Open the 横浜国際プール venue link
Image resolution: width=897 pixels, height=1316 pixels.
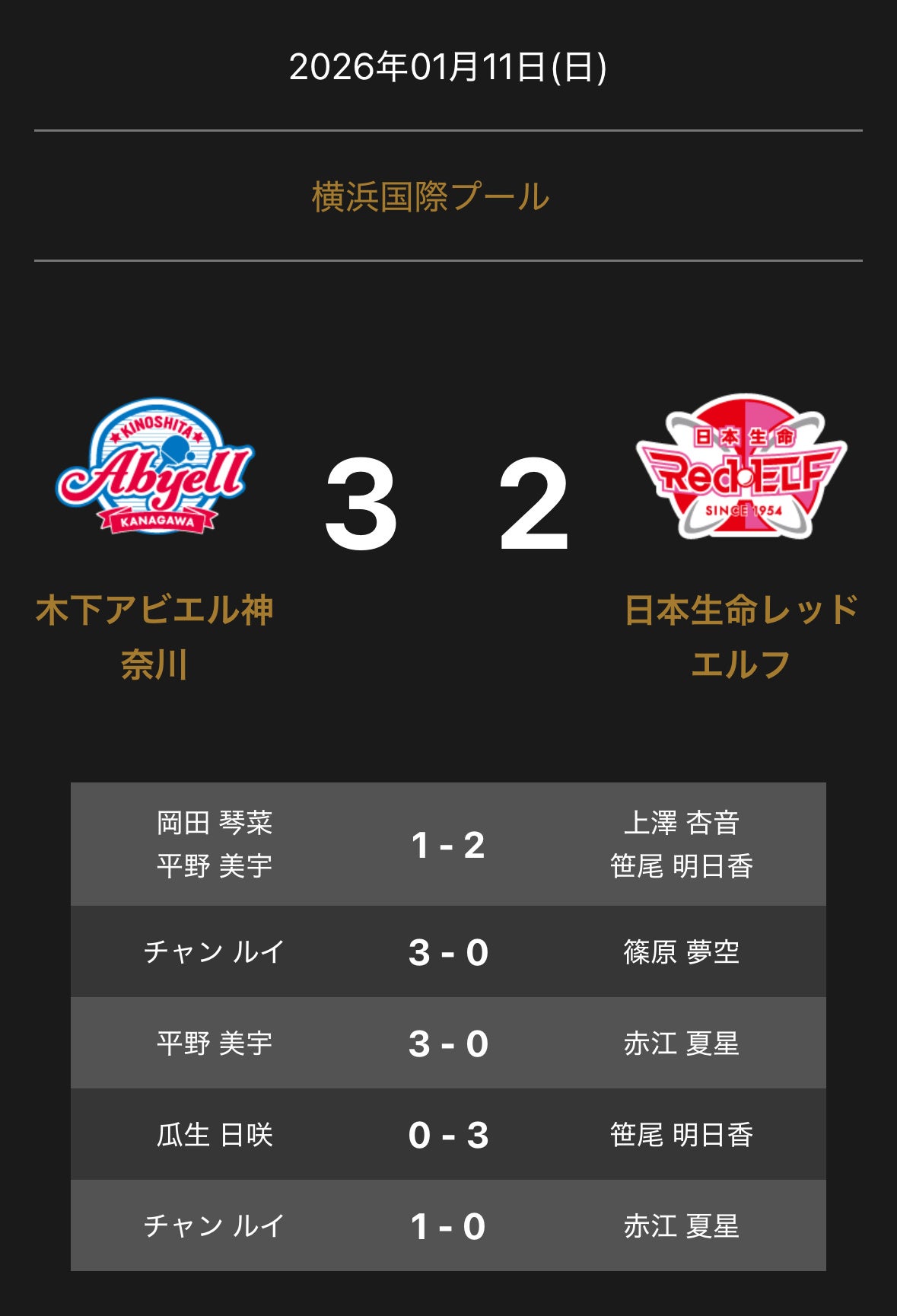[x=431, y=197]
